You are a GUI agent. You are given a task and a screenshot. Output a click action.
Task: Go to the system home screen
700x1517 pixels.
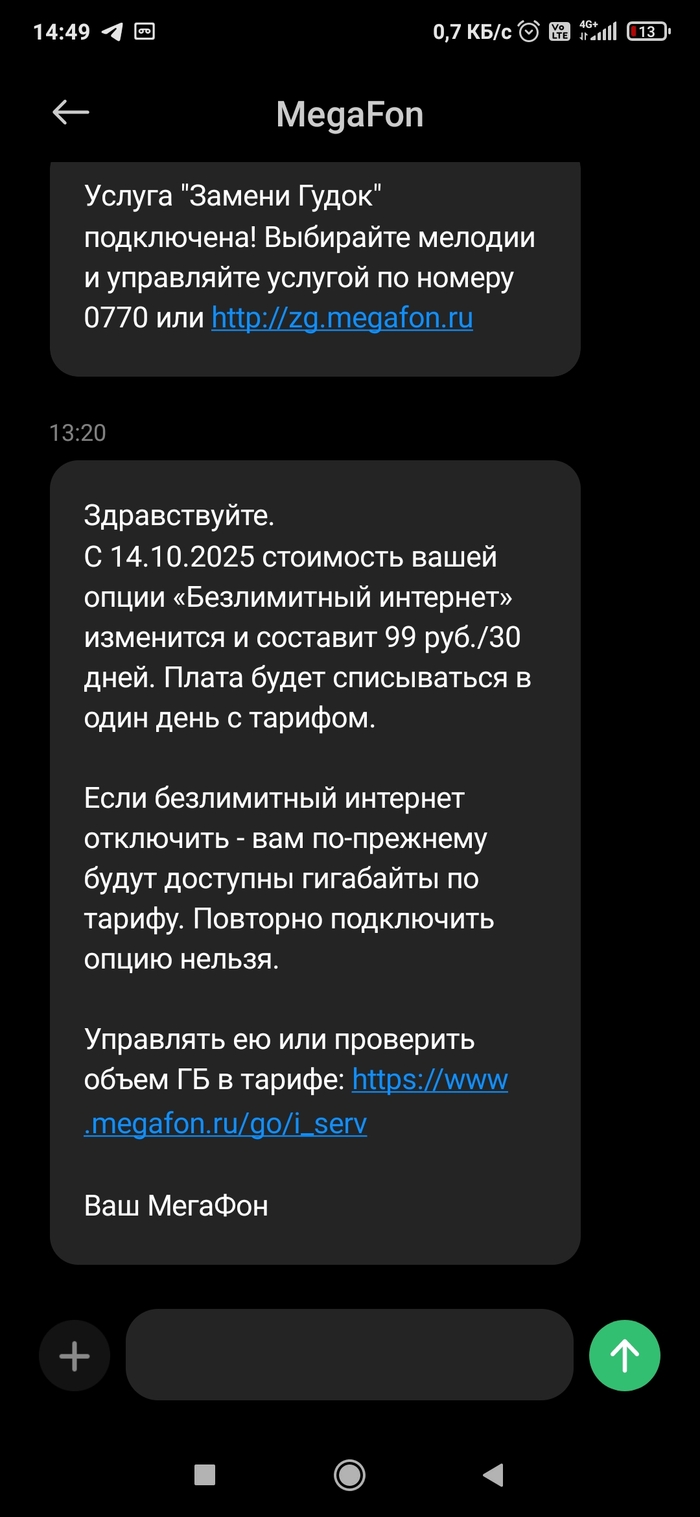pos(349,1474)
